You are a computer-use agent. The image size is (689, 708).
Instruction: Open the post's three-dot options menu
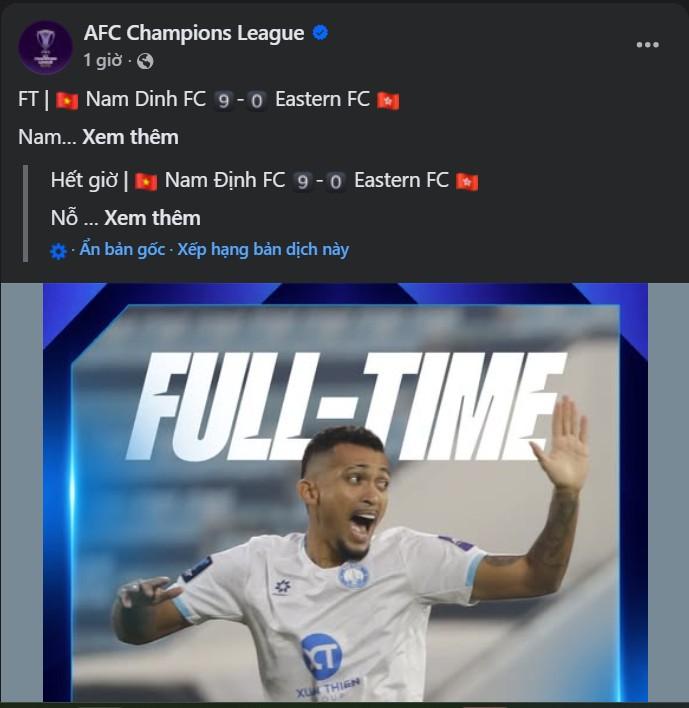click(x=648, y=46)
